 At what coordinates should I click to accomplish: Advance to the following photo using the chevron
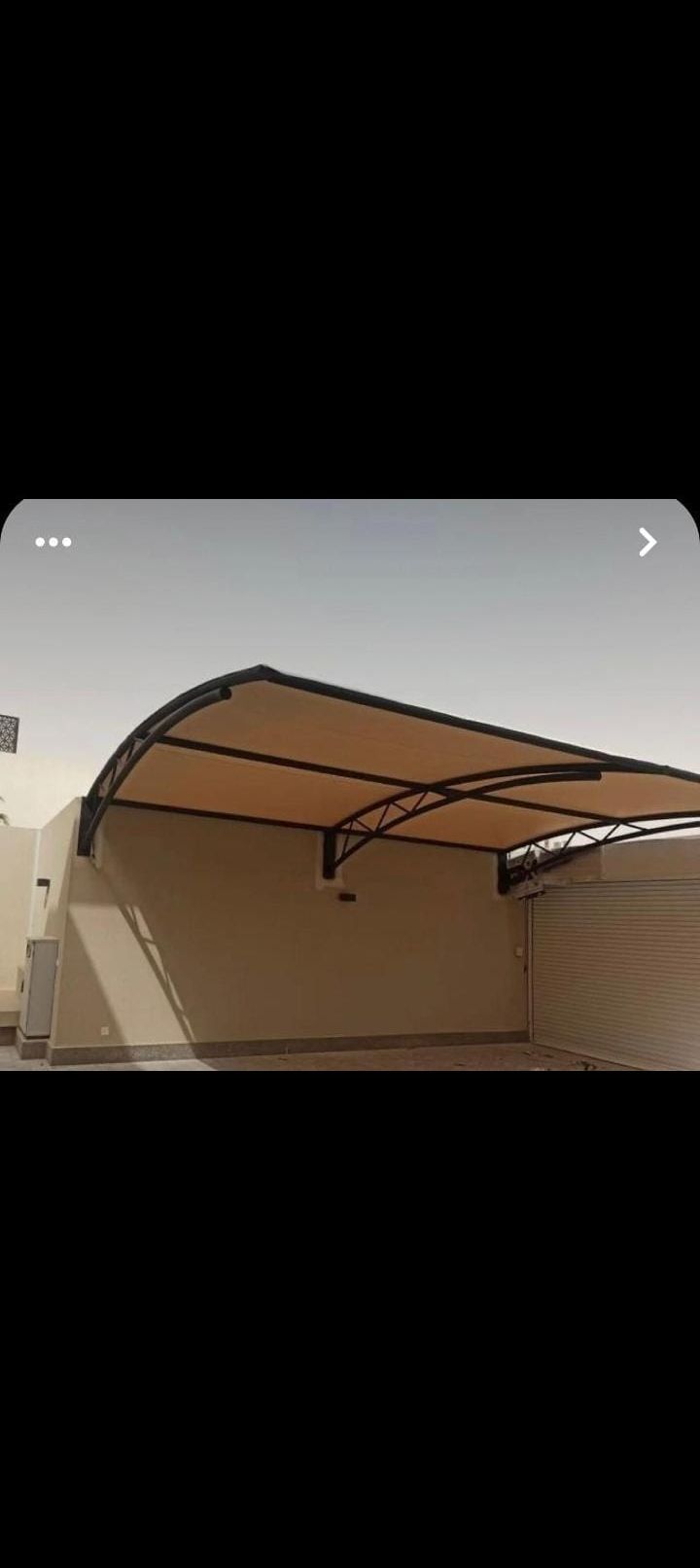[647, 541]
